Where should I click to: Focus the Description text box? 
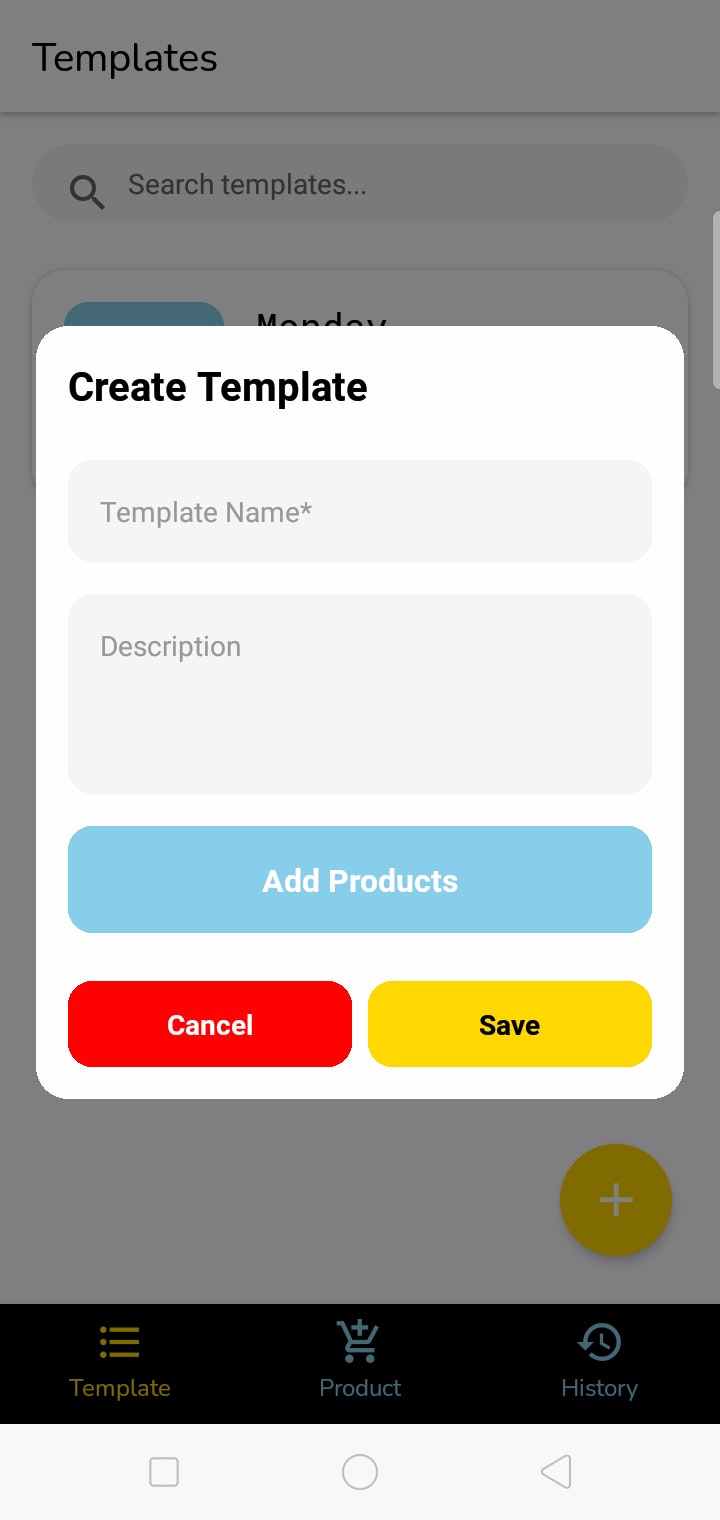pyautogui.click(x=360, y=694)
